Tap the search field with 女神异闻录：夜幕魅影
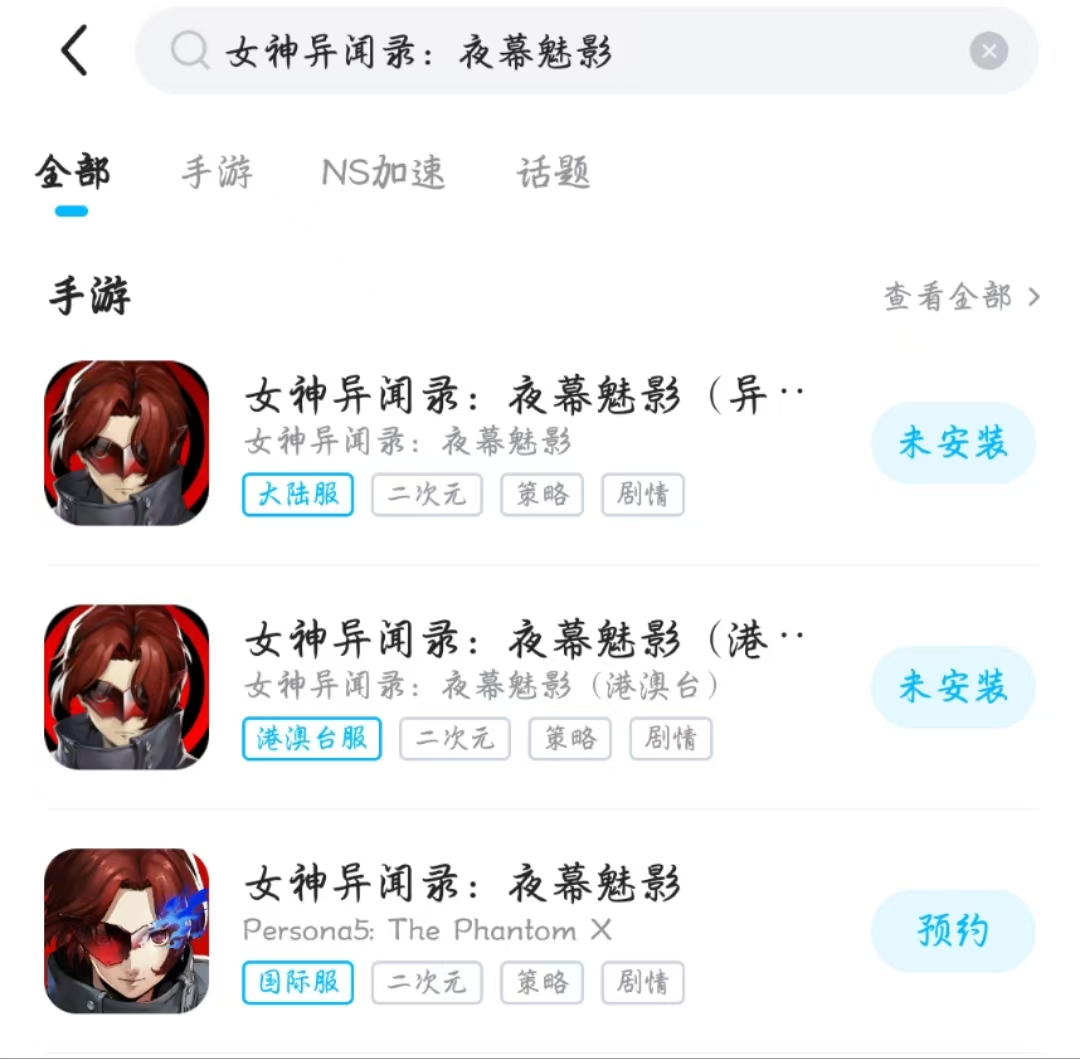Image resolution: width=1080 pixels, height=1059 pixels. [x=560, y=52]
